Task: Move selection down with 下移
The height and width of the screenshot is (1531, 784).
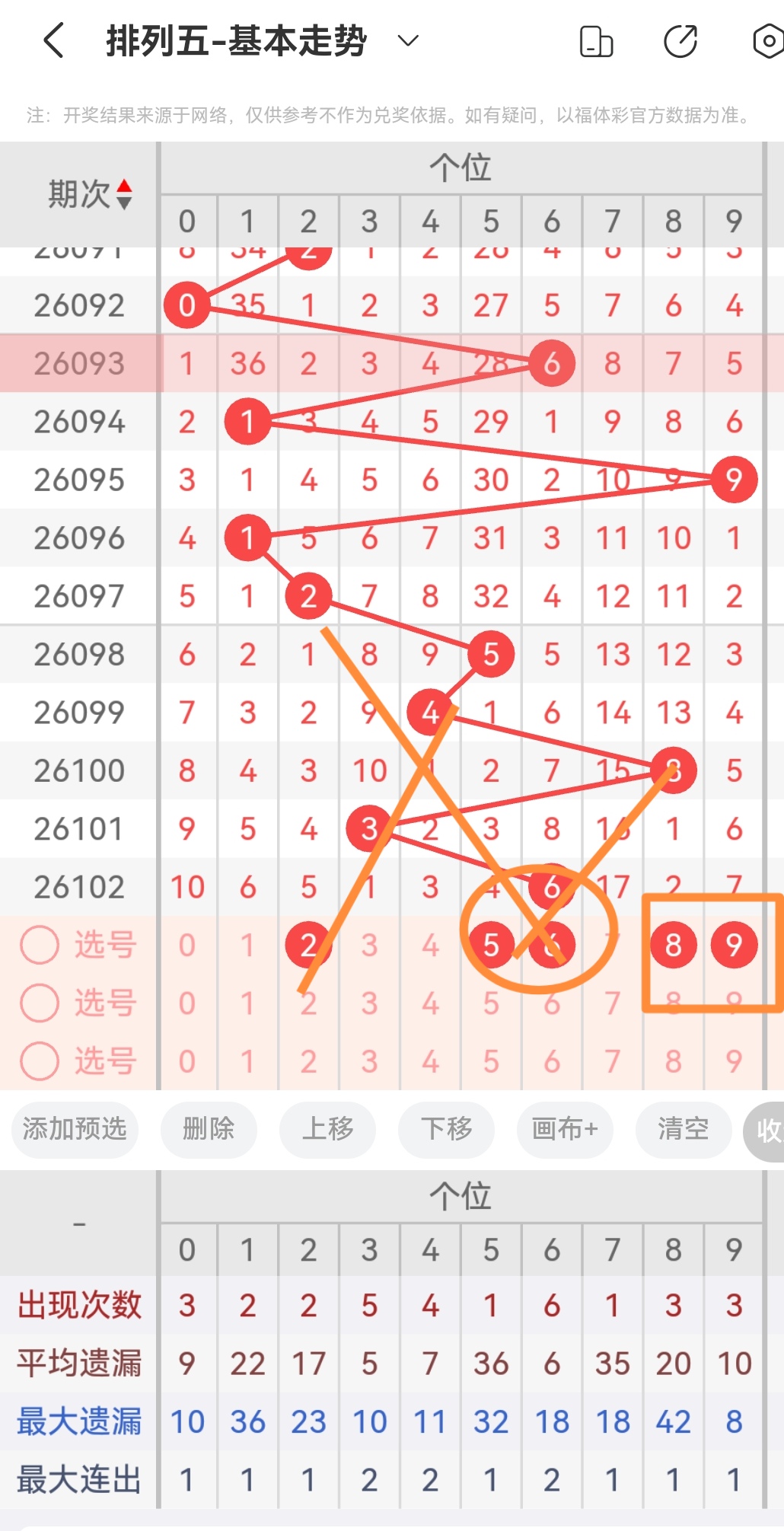Action: (446, 1129)
